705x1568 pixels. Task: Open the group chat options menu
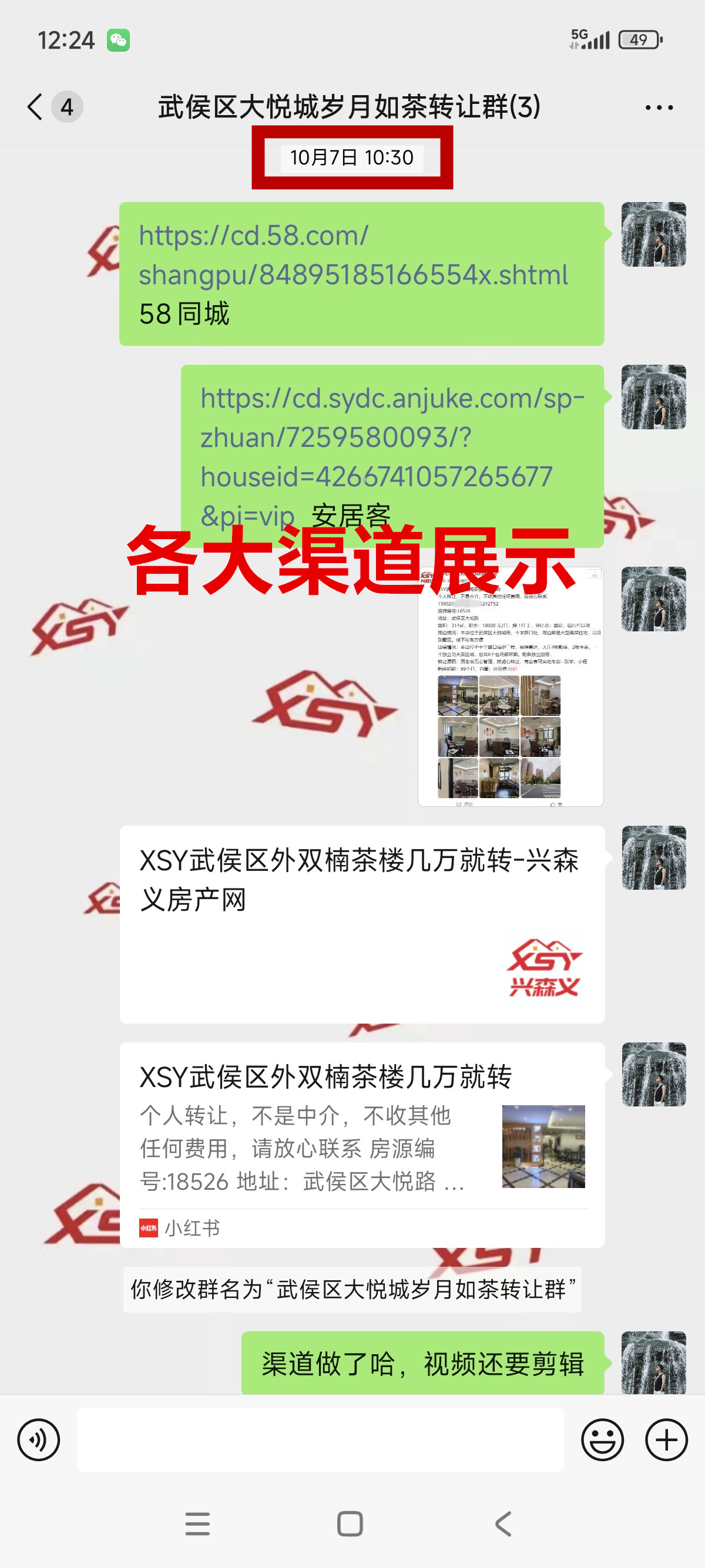[x=659, y=107]
